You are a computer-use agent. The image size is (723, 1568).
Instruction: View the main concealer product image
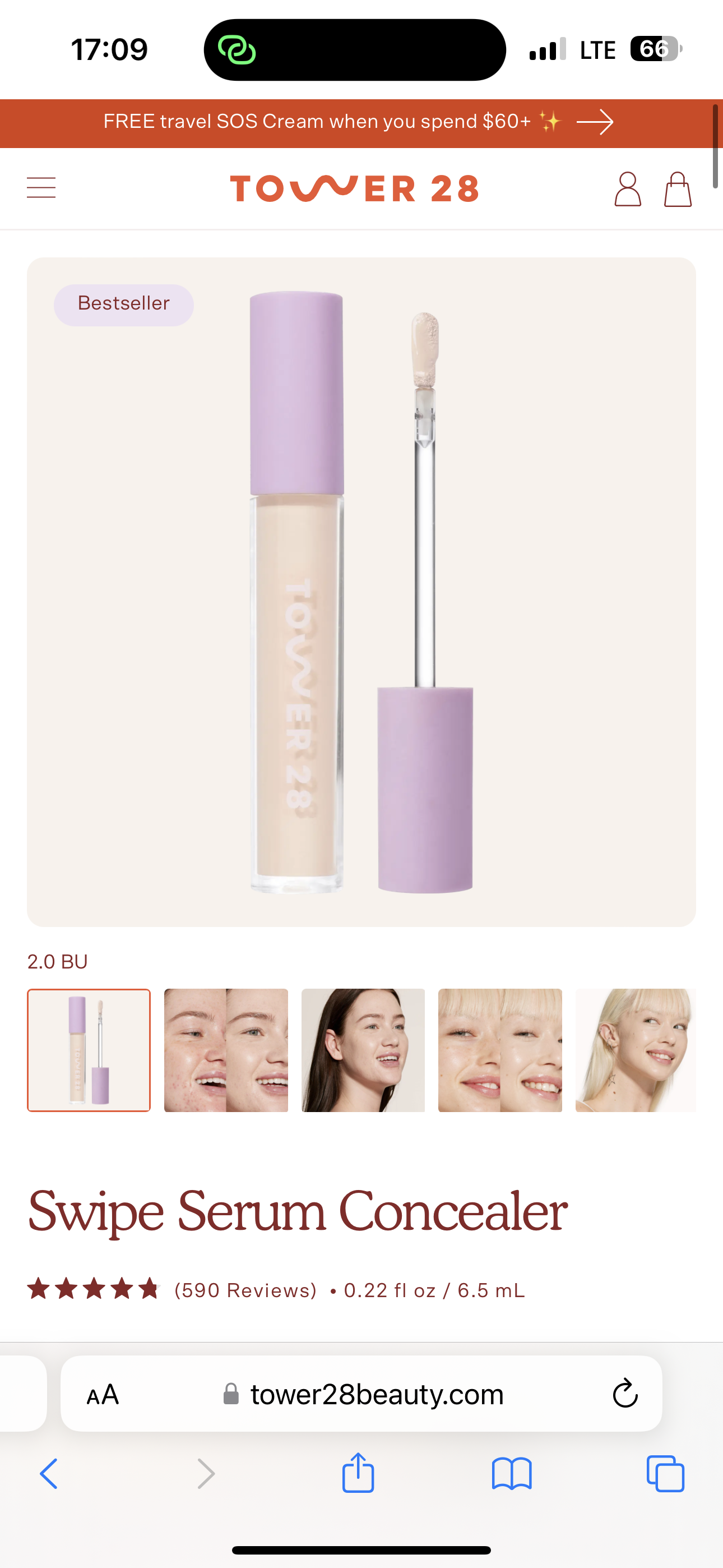(361, 592)
